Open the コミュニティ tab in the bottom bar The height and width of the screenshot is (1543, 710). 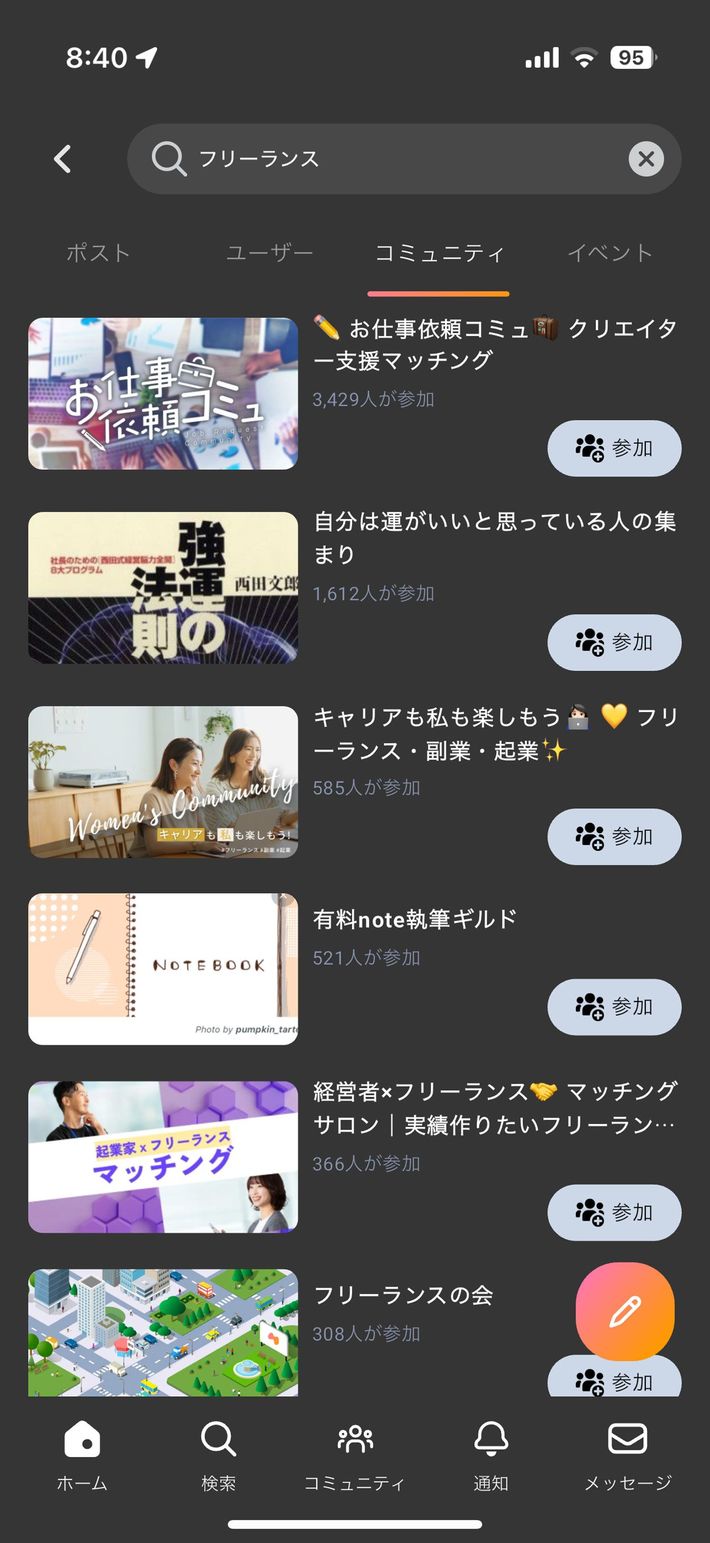[355, 1456]
